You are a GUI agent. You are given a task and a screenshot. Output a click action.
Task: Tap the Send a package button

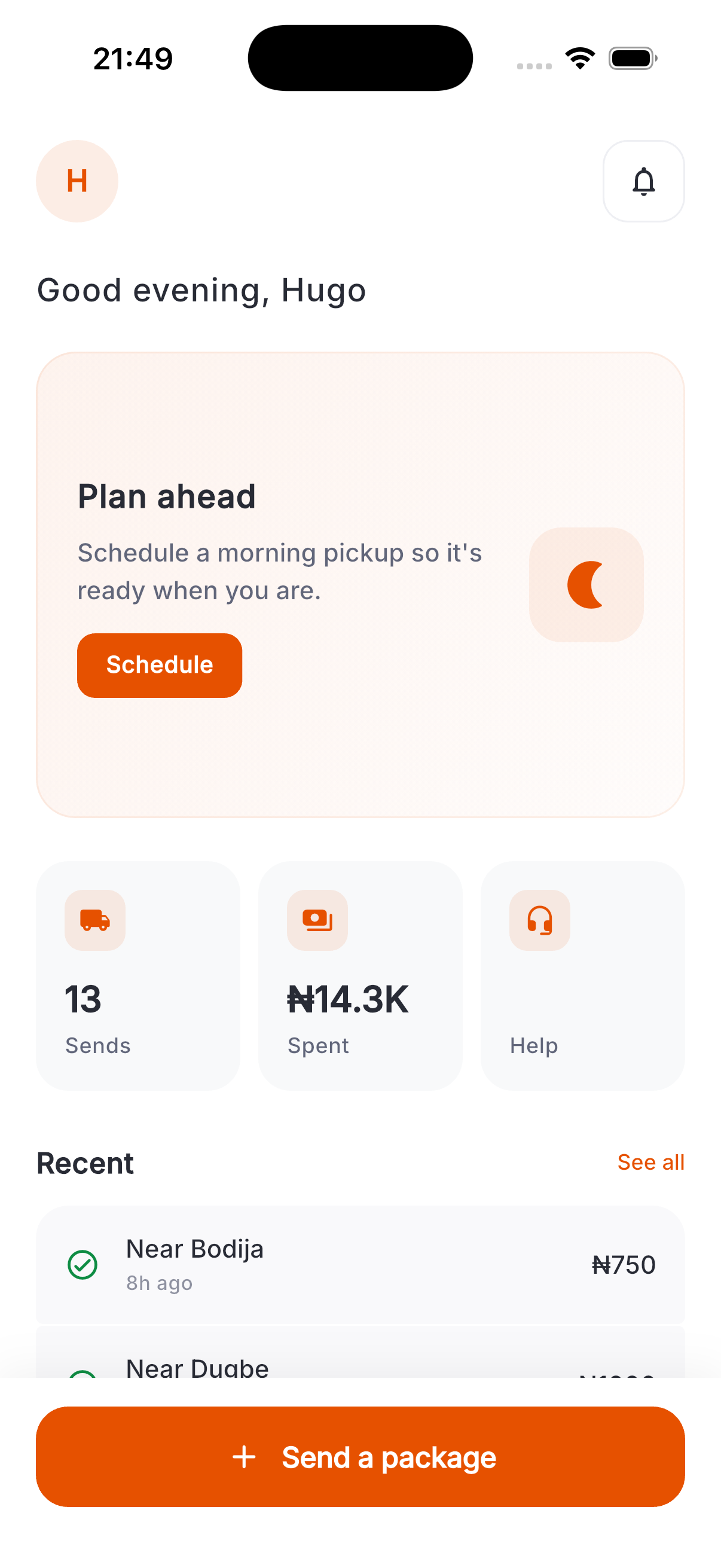[360, 1456]
